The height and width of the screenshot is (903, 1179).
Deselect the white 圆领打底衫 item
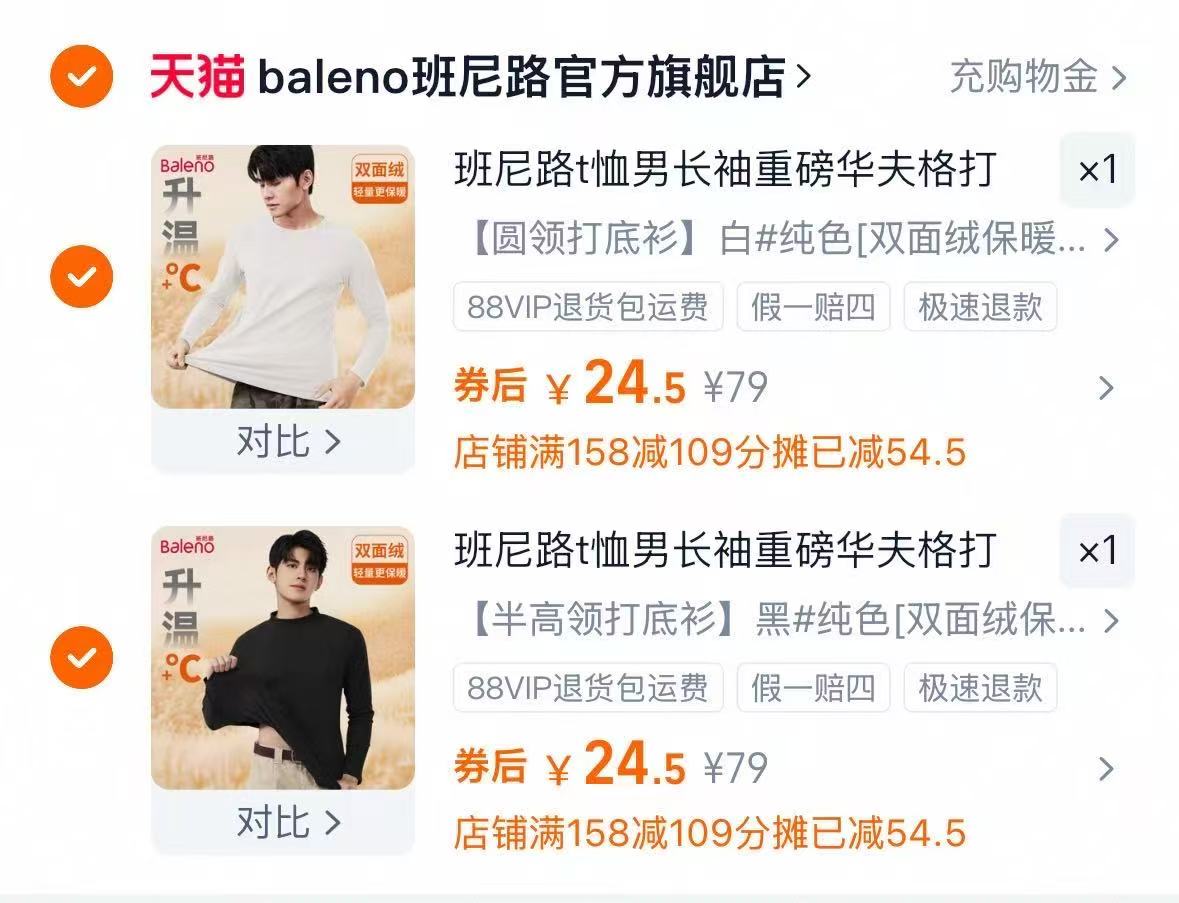(82, 275)
